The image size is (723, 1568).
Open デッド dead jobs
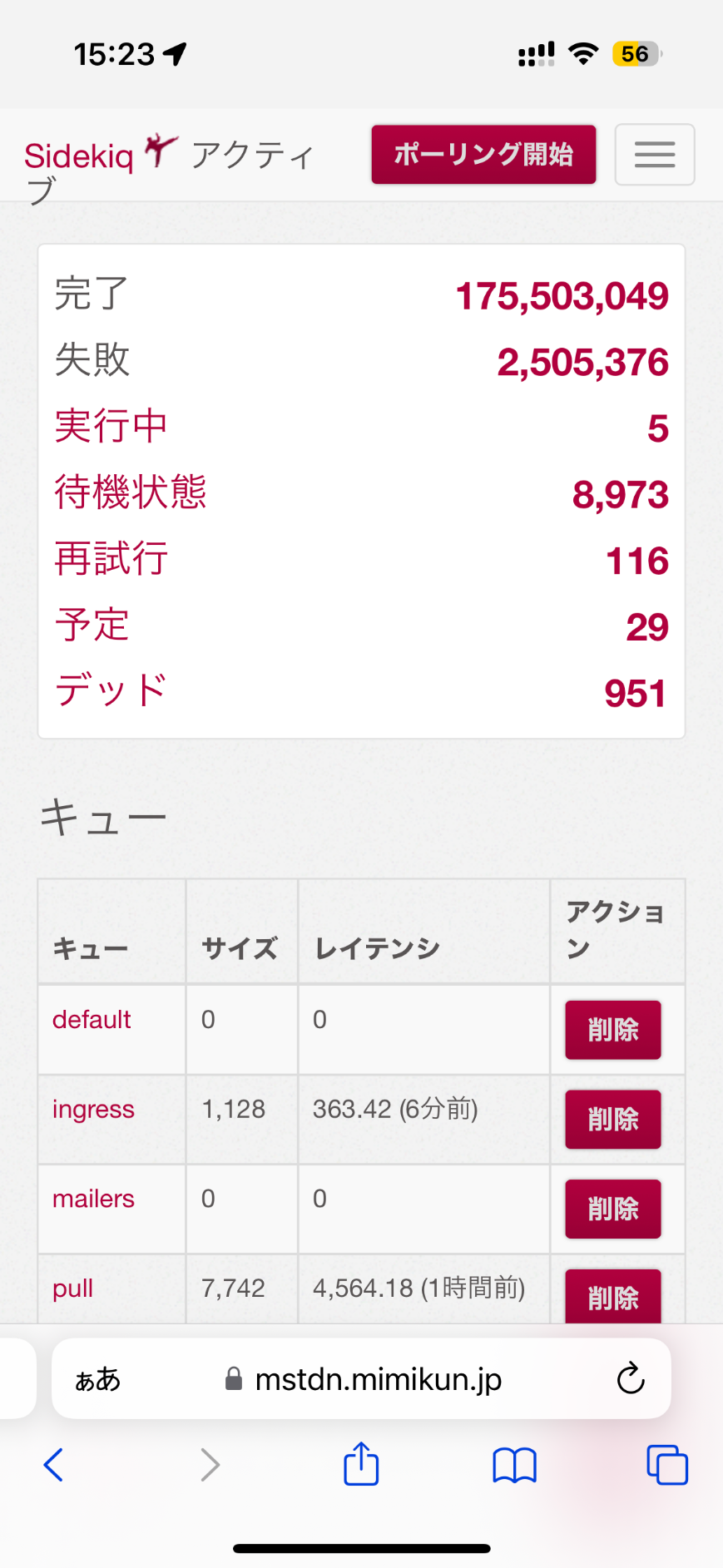point(111,691)
